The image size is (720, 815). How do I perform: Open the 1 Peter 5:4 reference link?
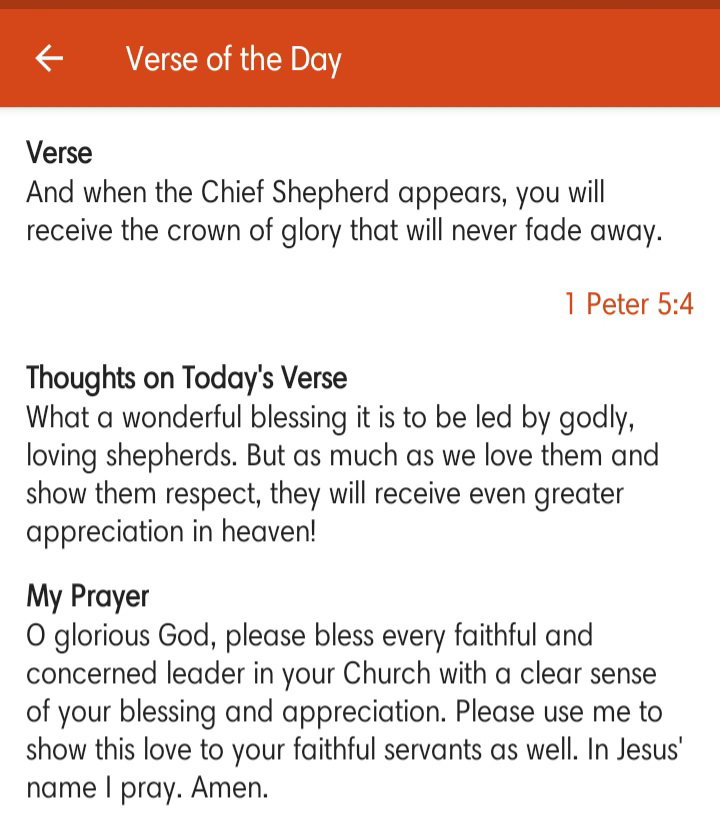[x=629, y=304]
